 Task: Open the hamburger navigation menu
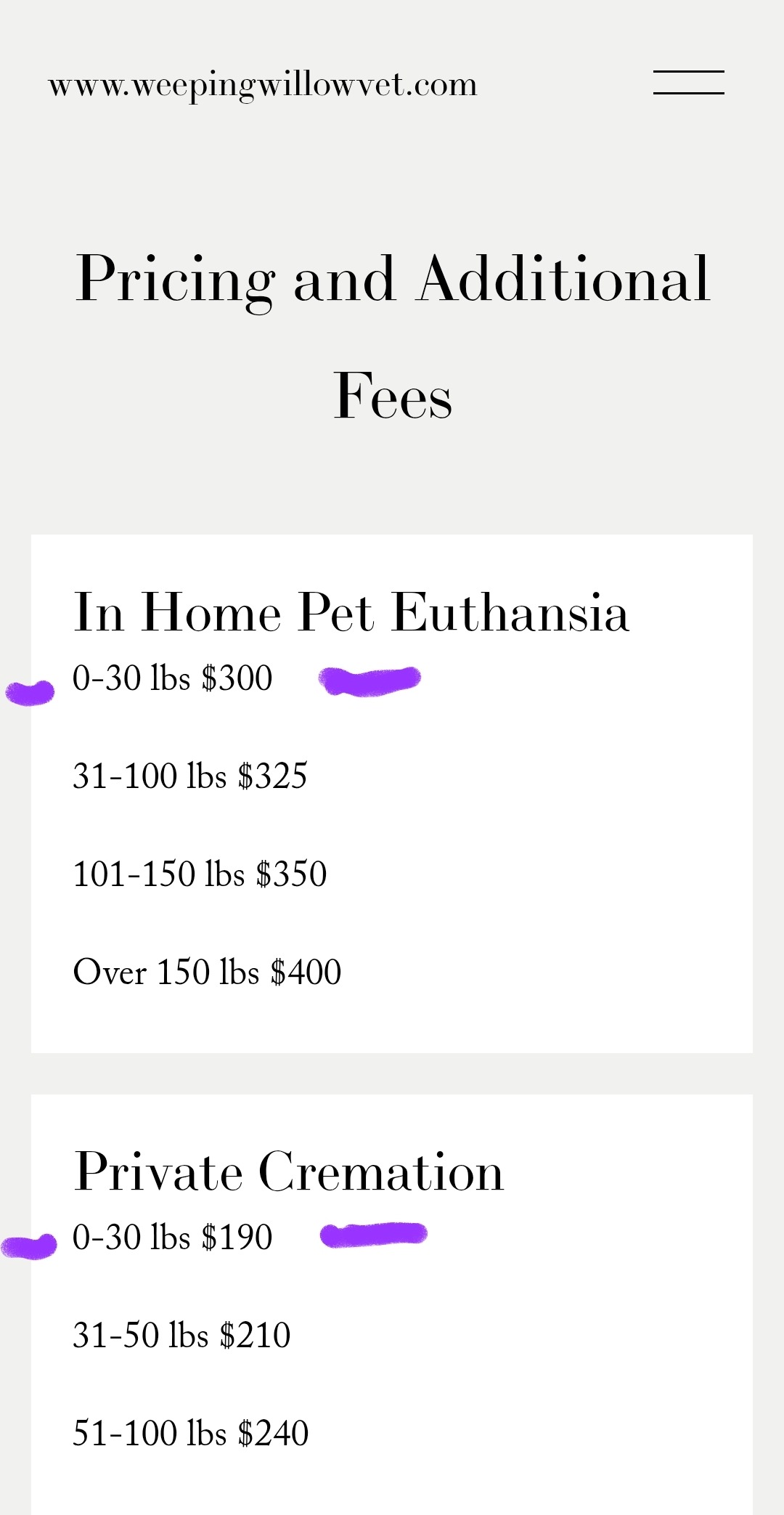688,83
